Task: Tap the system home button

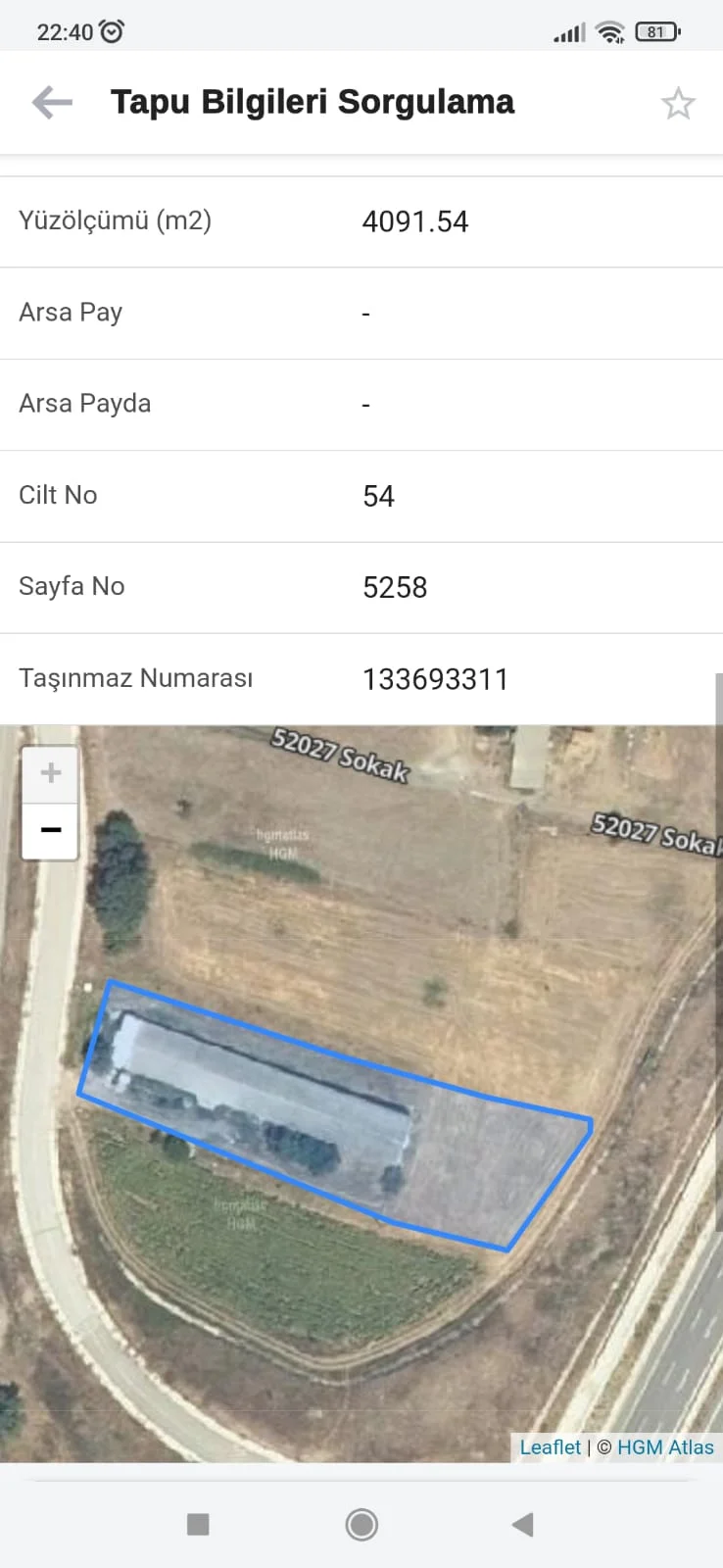Action: click(361, 1524)
